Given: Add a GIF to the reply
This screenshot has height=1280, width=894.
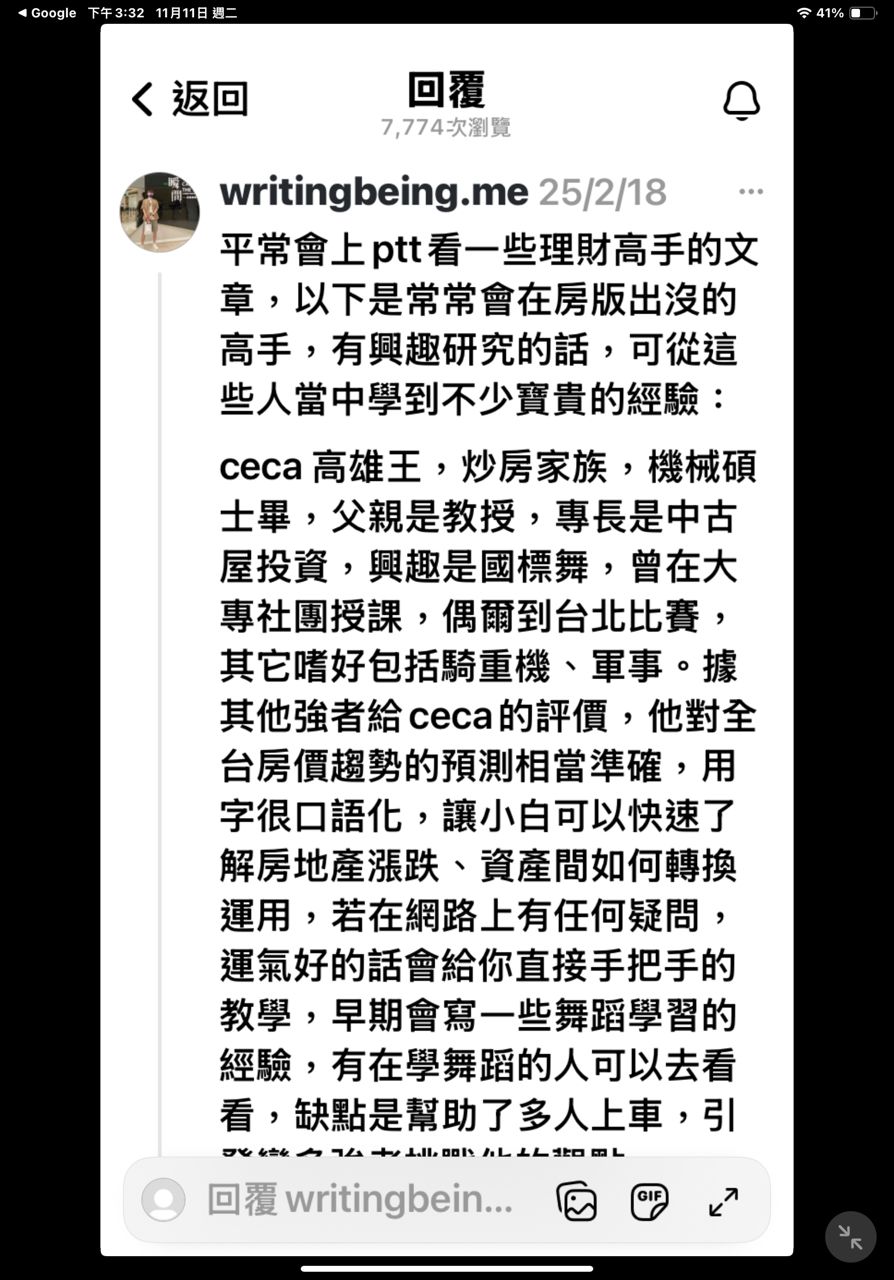Looking at the screenshot, I should tap(649, 1200).
